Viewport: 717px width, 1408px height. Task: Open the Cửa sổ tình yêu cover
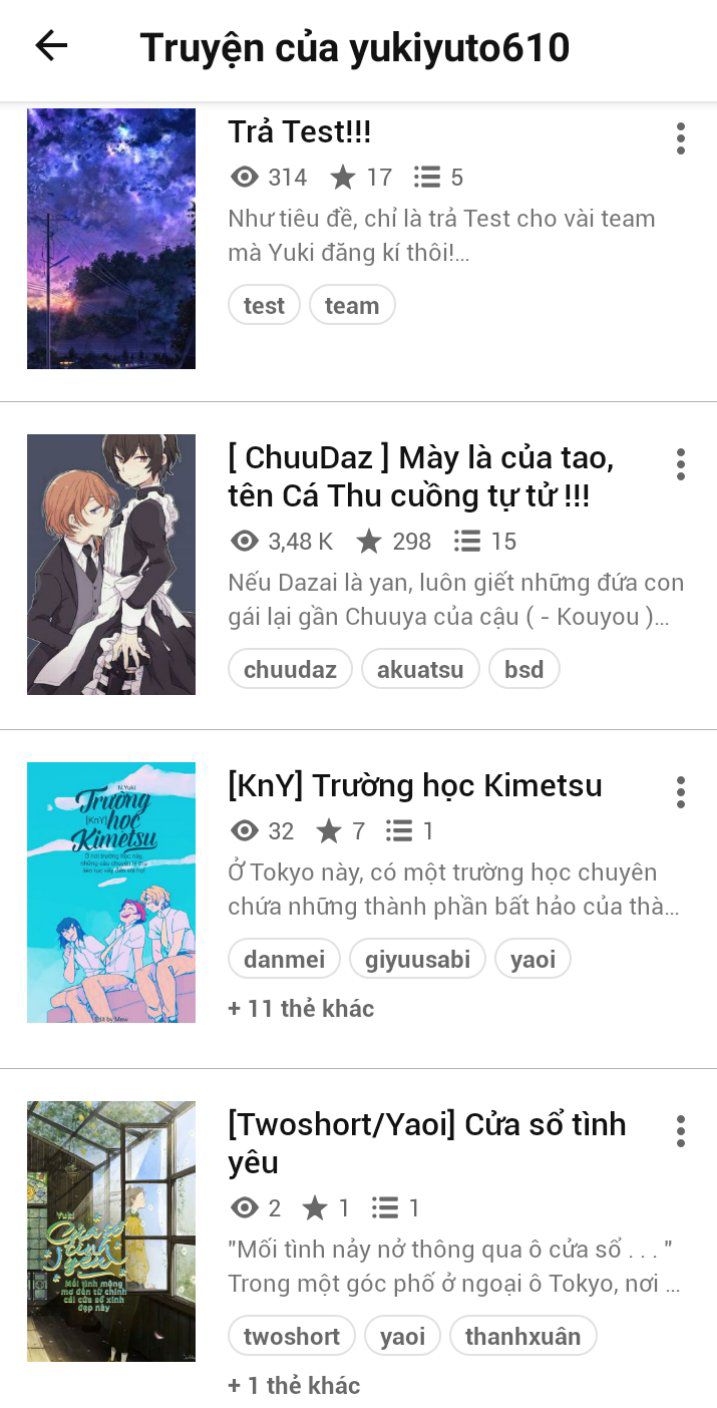(111, 1231)
